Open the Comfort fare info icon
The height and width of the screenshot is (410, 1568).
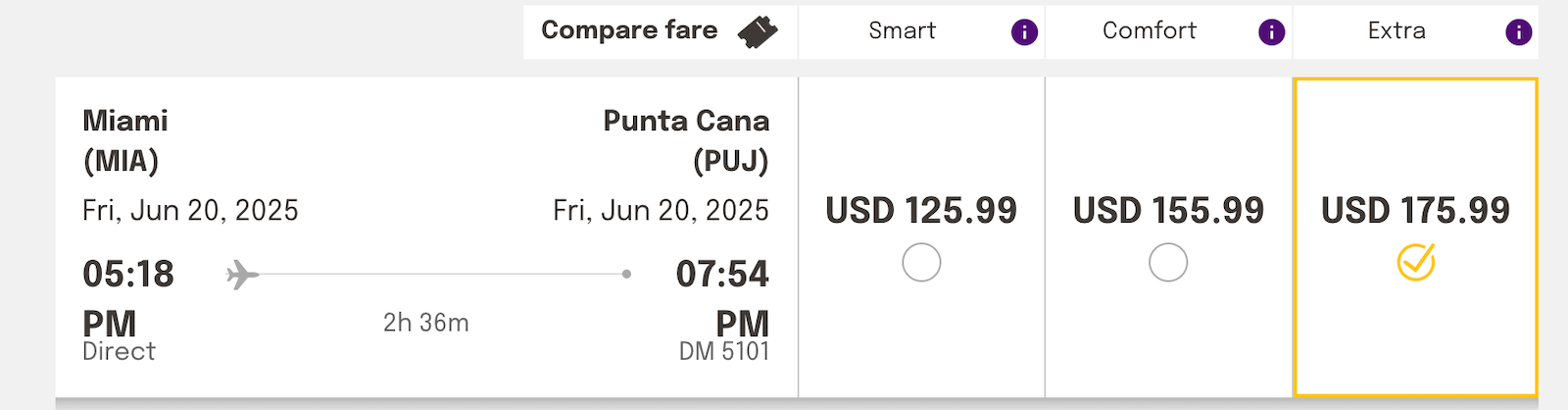point(1271,32)
